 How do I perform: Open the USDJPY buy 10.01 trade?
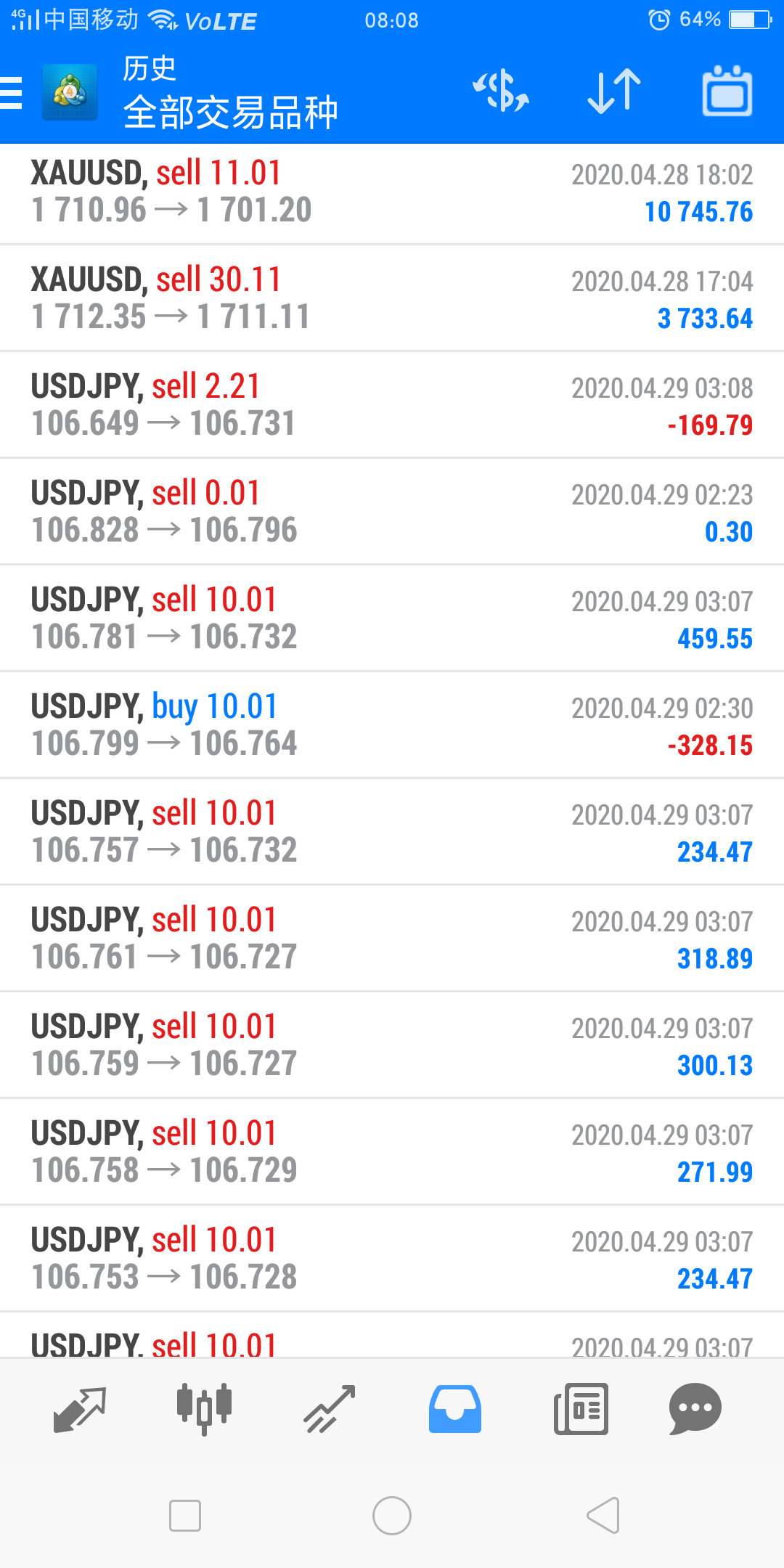coord(392,725)
